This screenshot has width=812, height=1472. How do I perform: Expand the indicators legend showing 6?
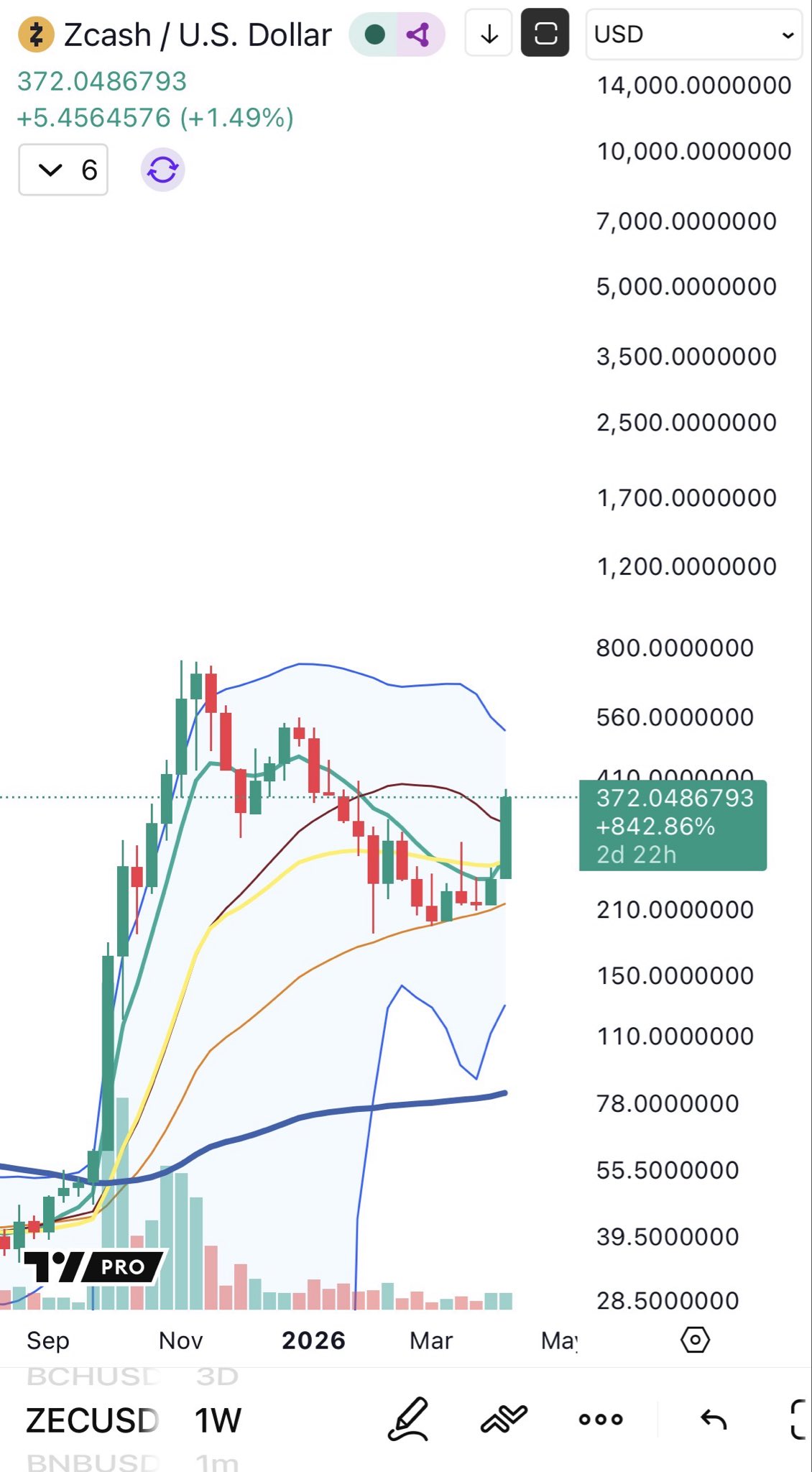(63, 170)
